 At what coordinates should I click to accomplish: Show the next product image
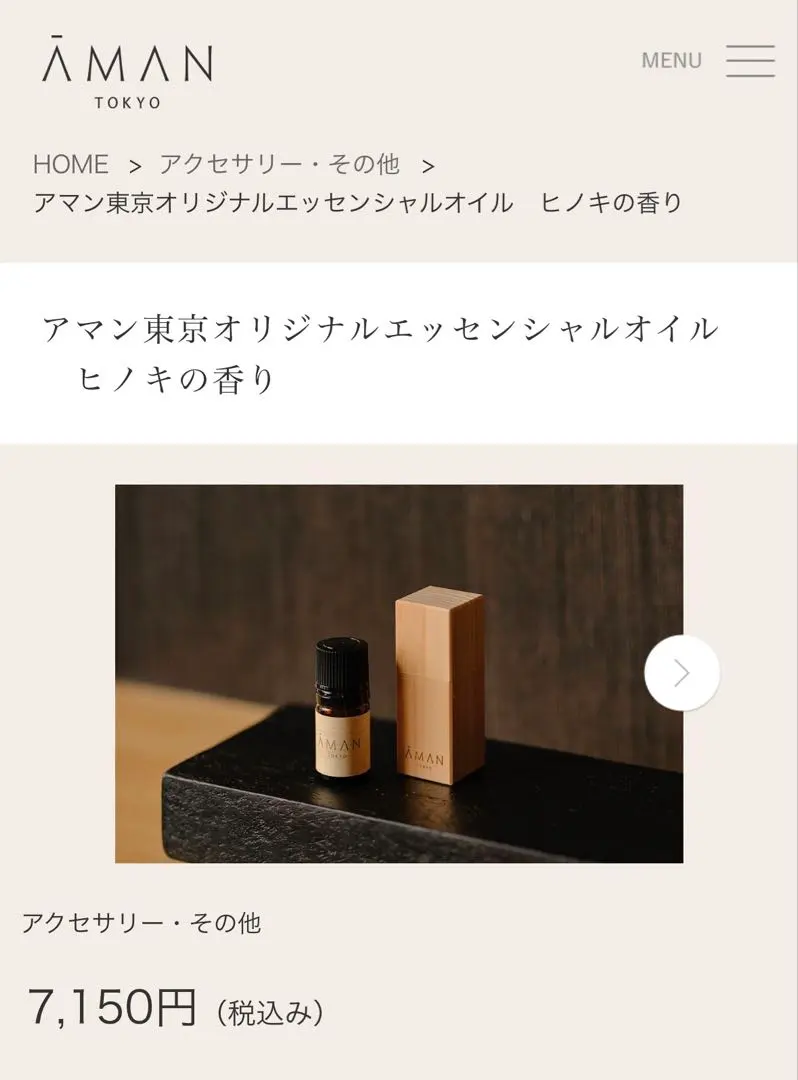[x=682, y=673]
